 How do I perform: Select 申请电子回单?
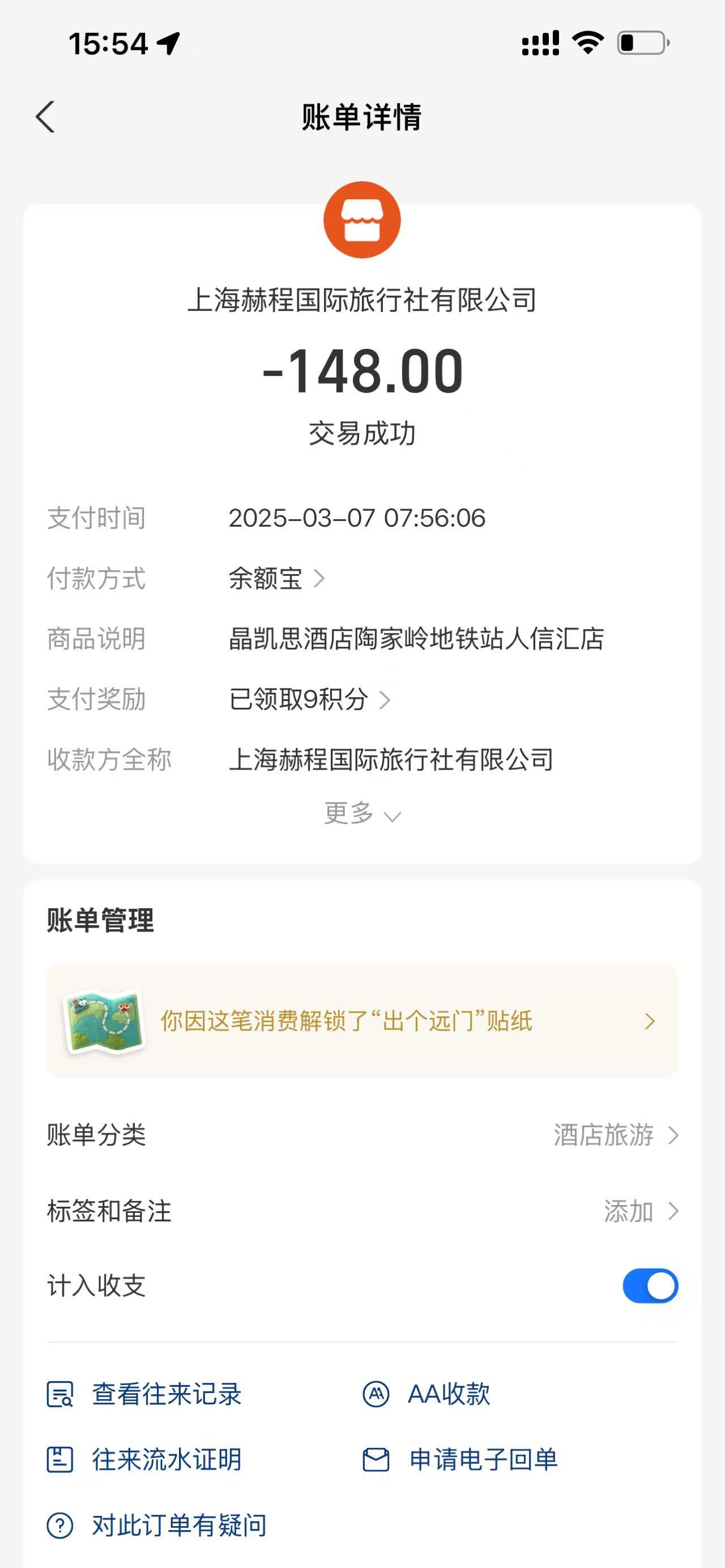[460, 1460]
